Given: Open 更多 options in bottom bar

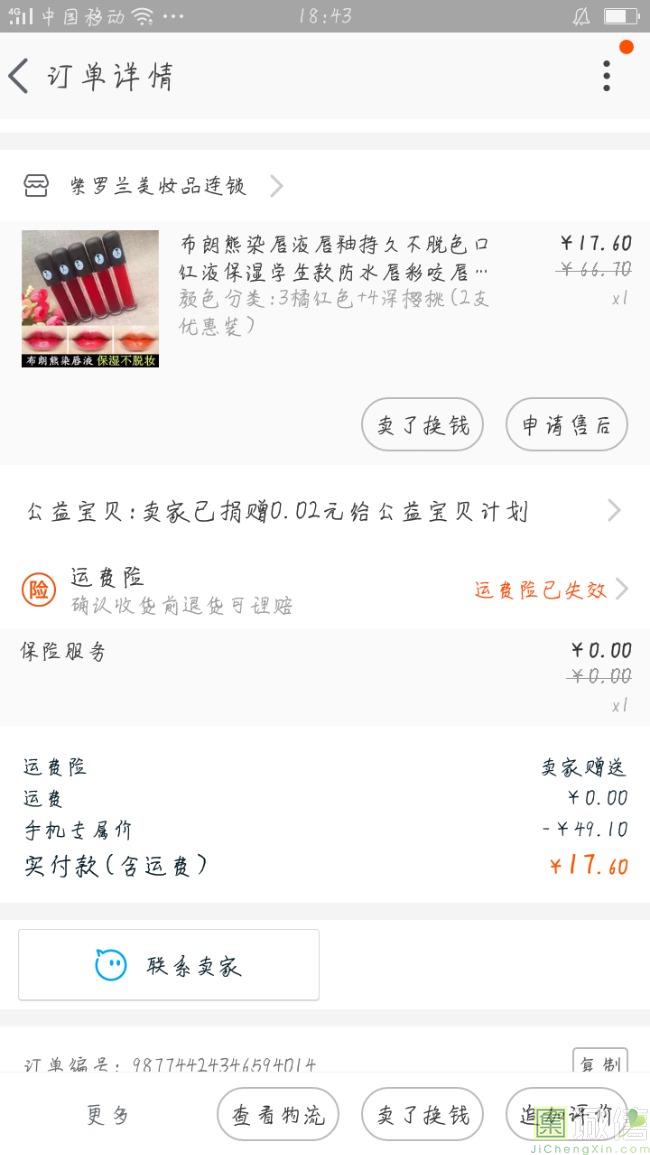Looking at the screenshot, I should 108,1115.
